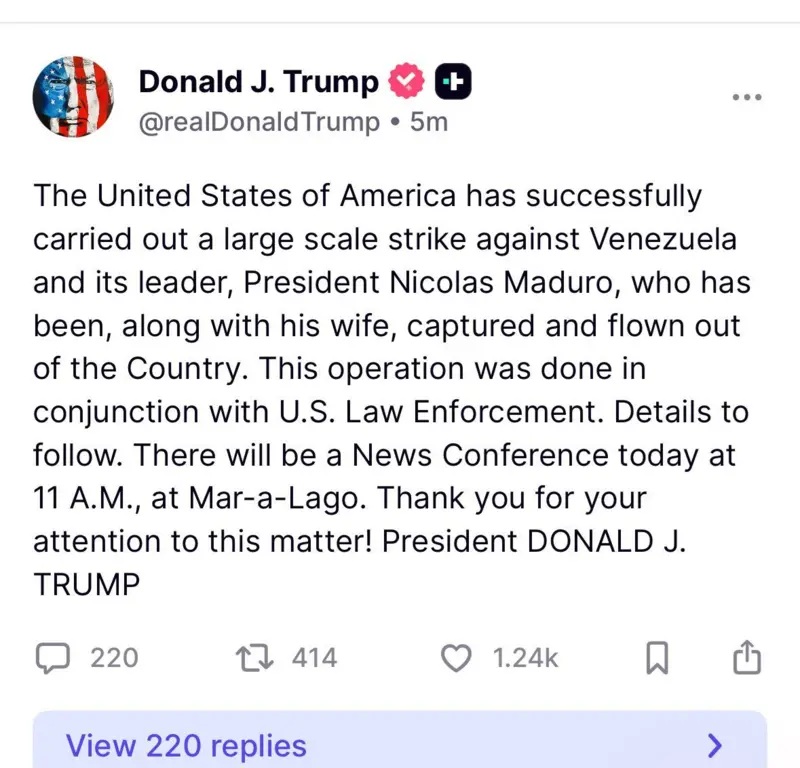The height and width of the screenshot is (768, 800).
Task: Bookmark this post
Action: click(656, 657)
